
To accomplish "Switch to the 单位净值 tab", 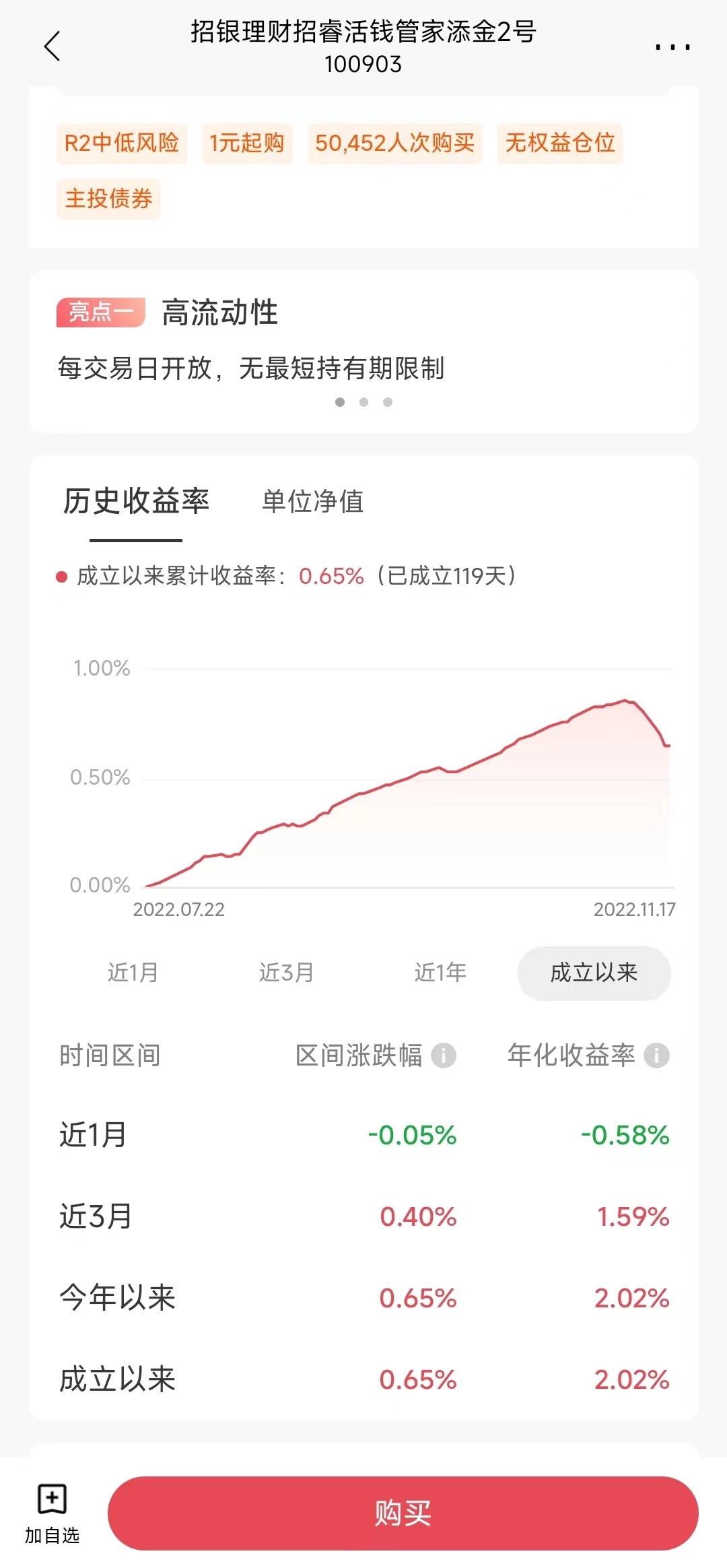I will 314,503.
